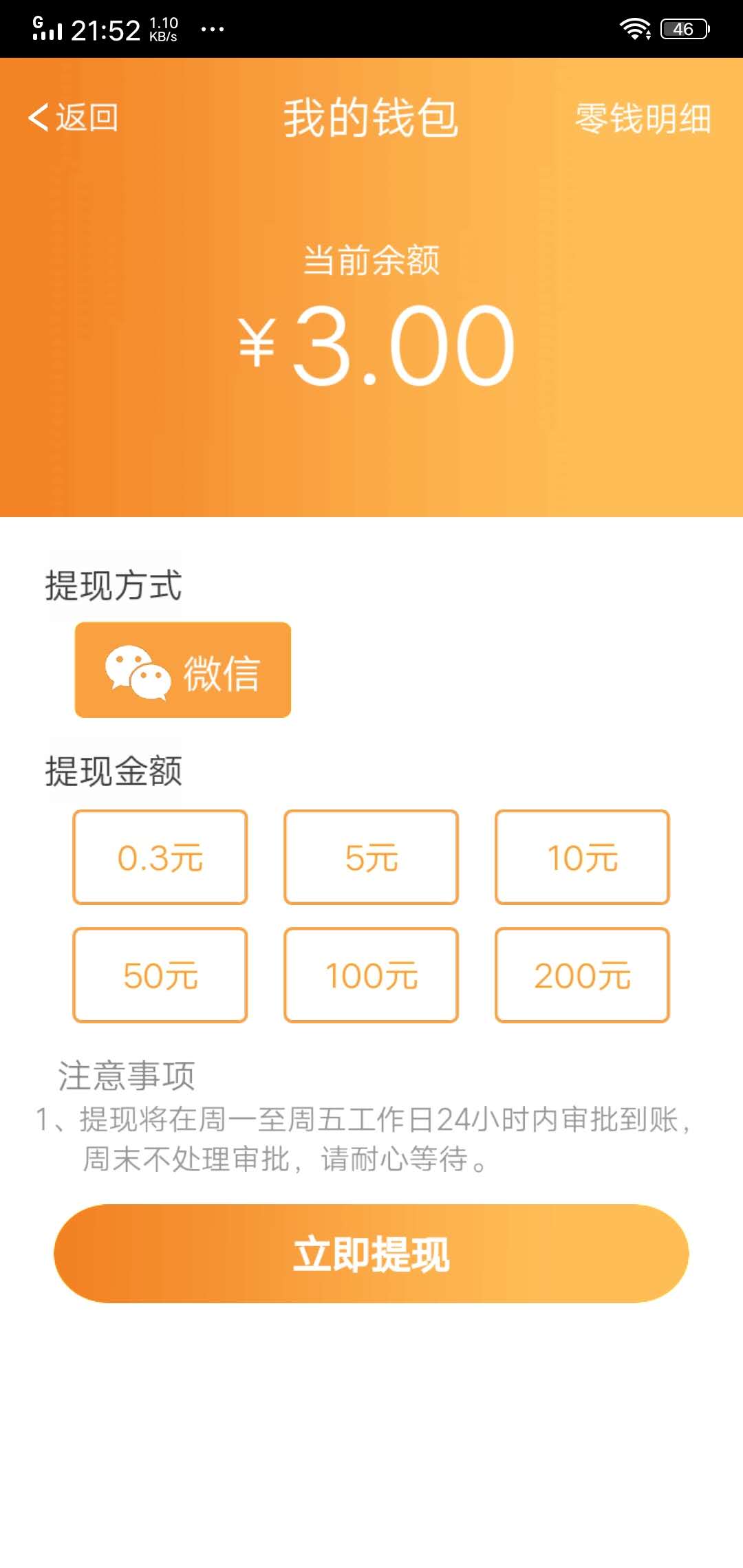
Task: Select the 0.3元 withdrawal amount
Action: click(160, 857)
